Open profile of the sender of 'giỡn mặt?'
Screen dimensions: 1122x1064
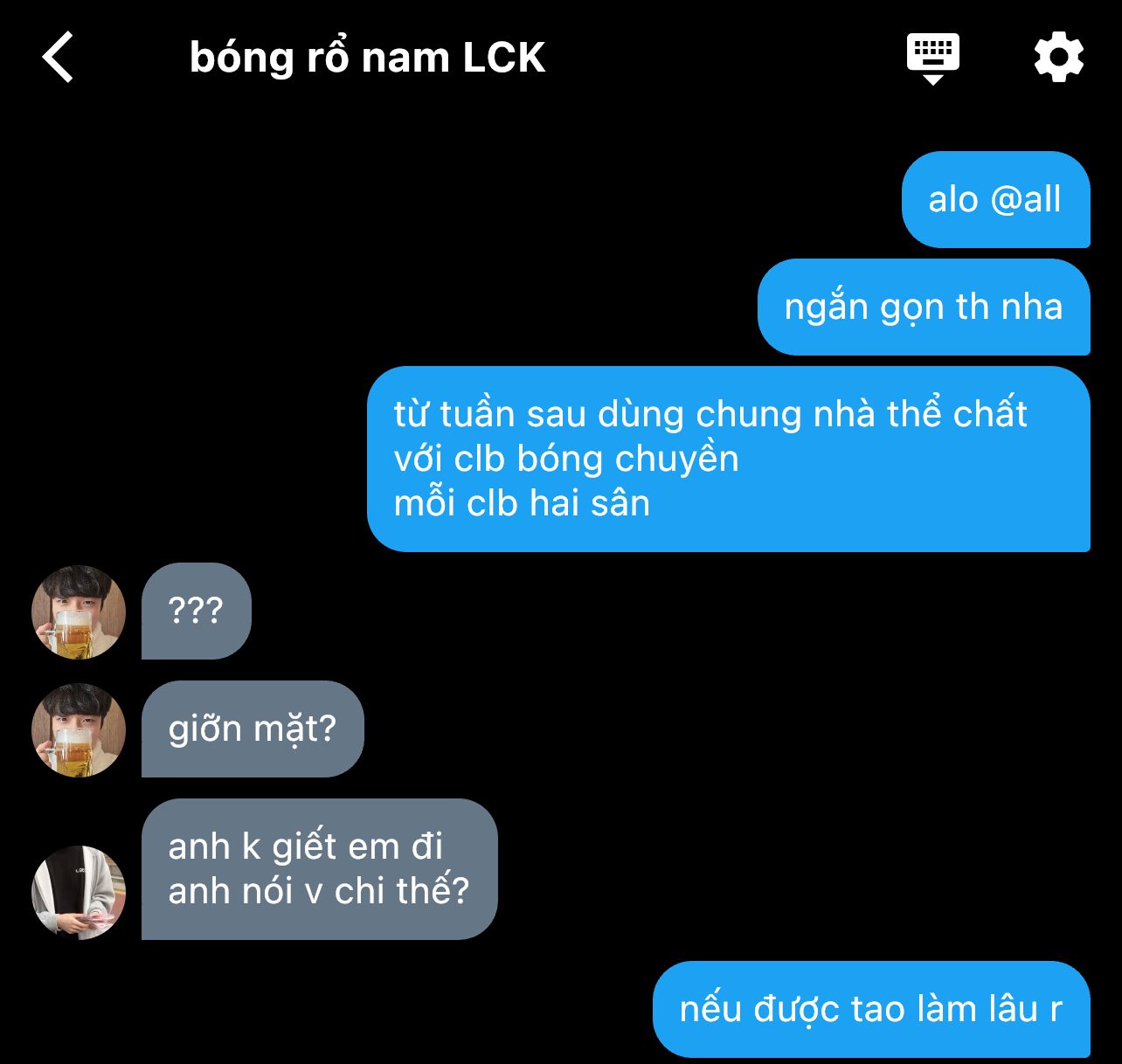[x=79, y=730]
